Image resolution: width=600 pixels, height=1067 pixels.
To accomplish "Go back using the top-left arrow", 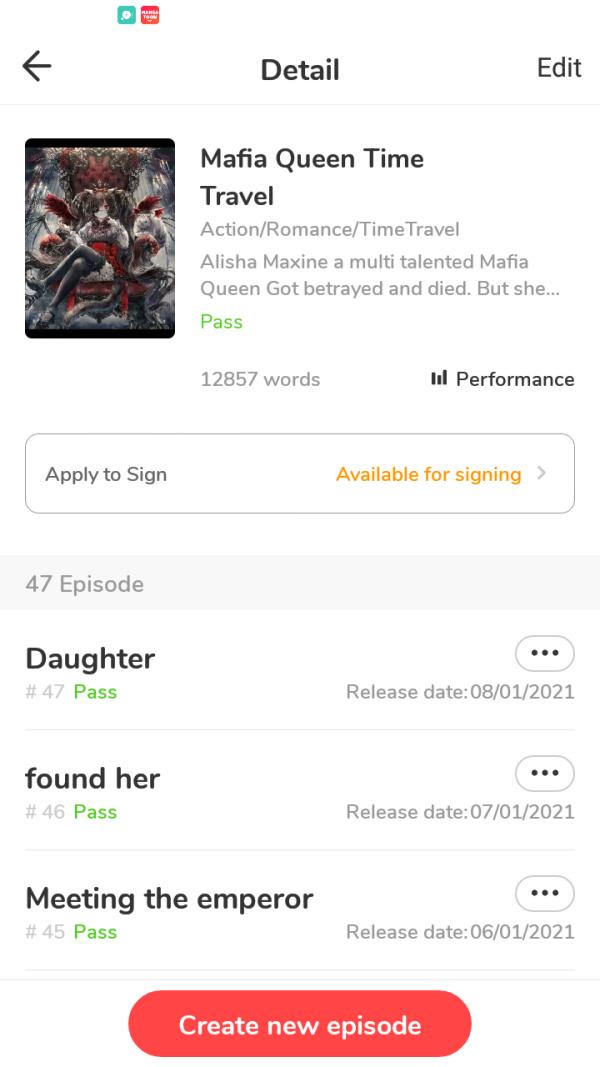I will [x=37, y=67].
